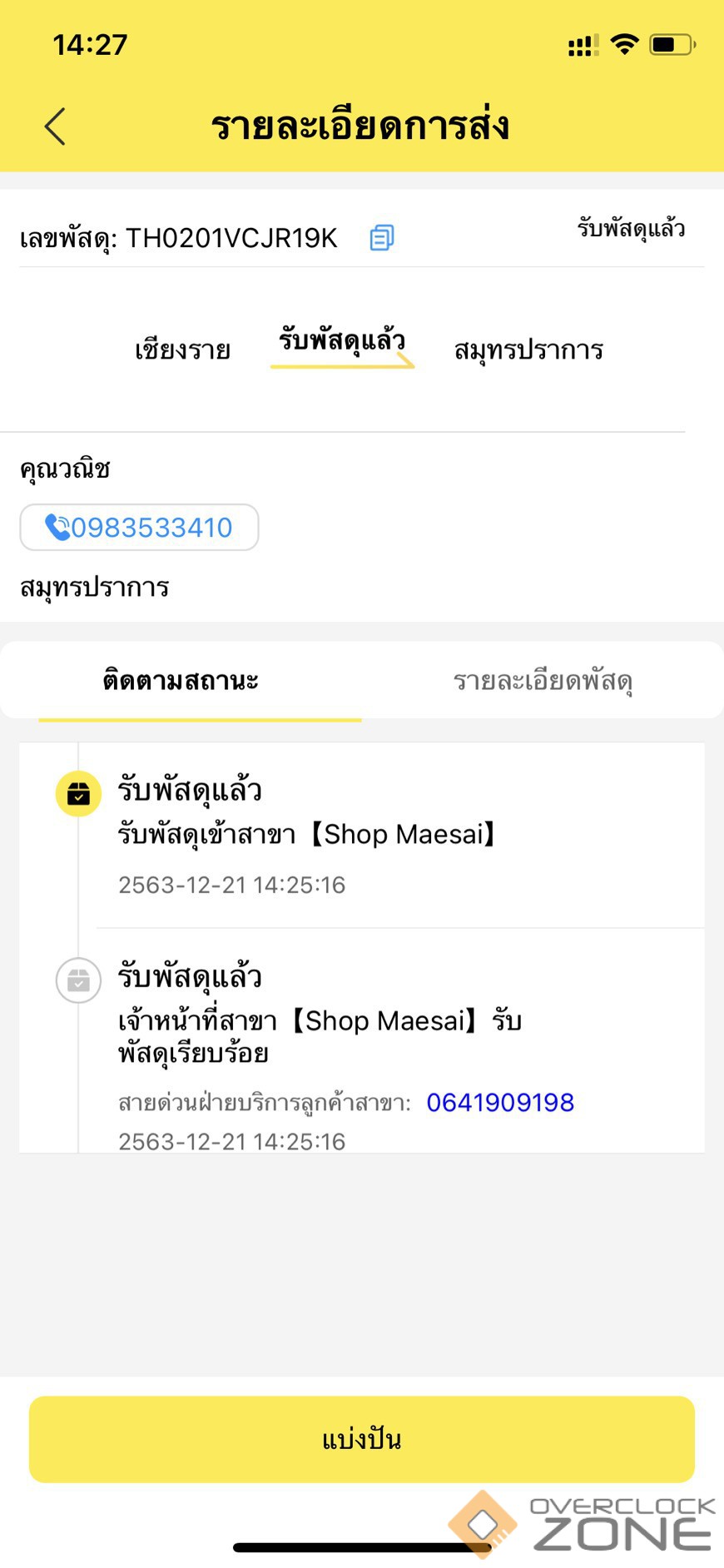Go back using the top-left arrow
Screen dimensions: 724x1568
point(55,127)
